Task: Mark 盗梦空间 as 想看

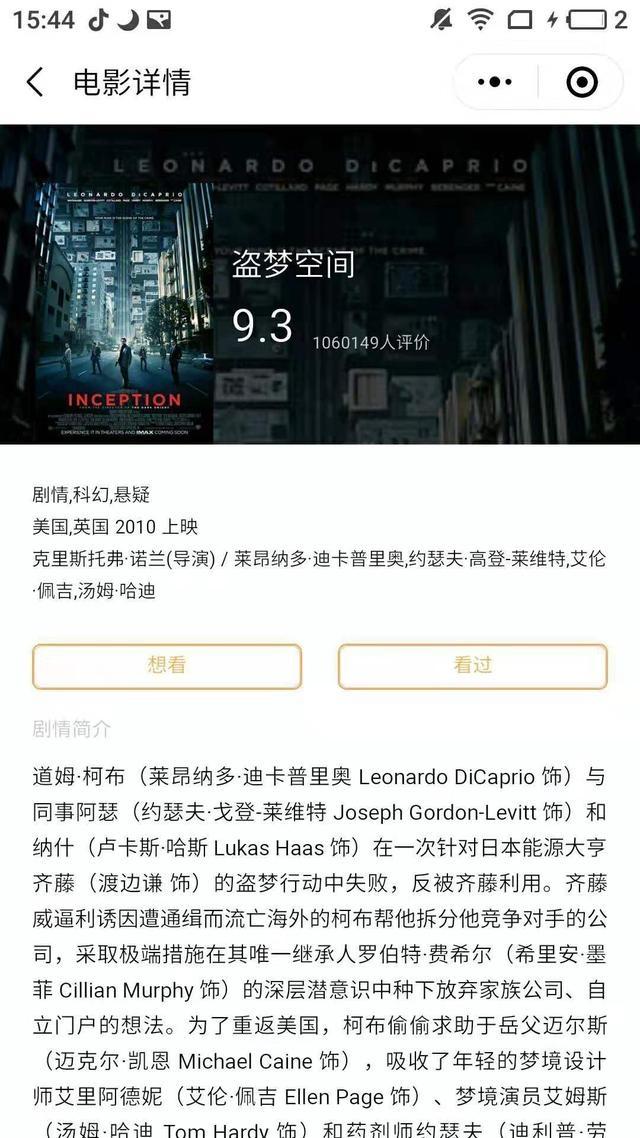Action: coord(167,666)
